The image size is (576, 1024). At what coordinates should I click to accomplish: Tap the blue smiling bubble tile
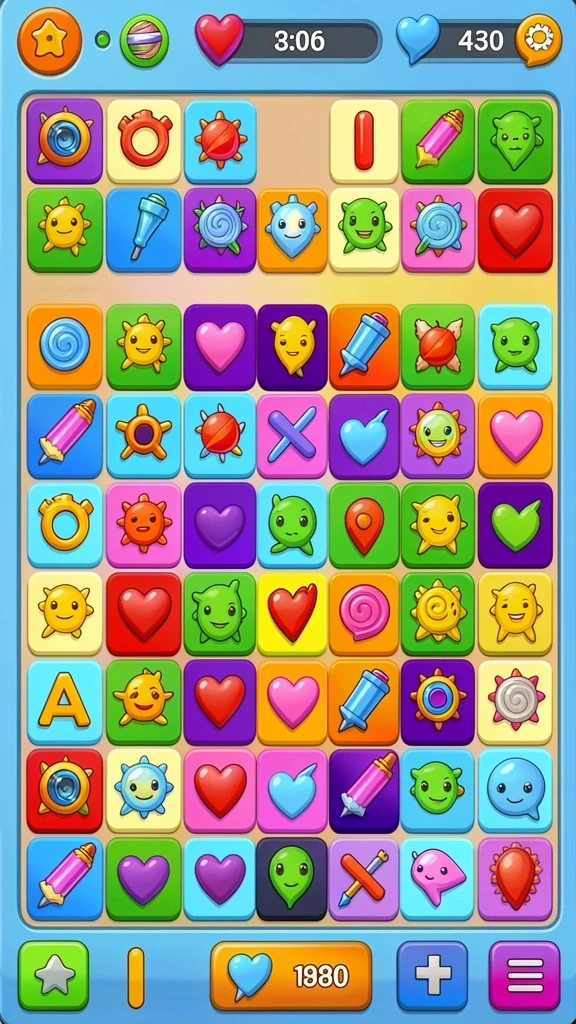(515, 790)
